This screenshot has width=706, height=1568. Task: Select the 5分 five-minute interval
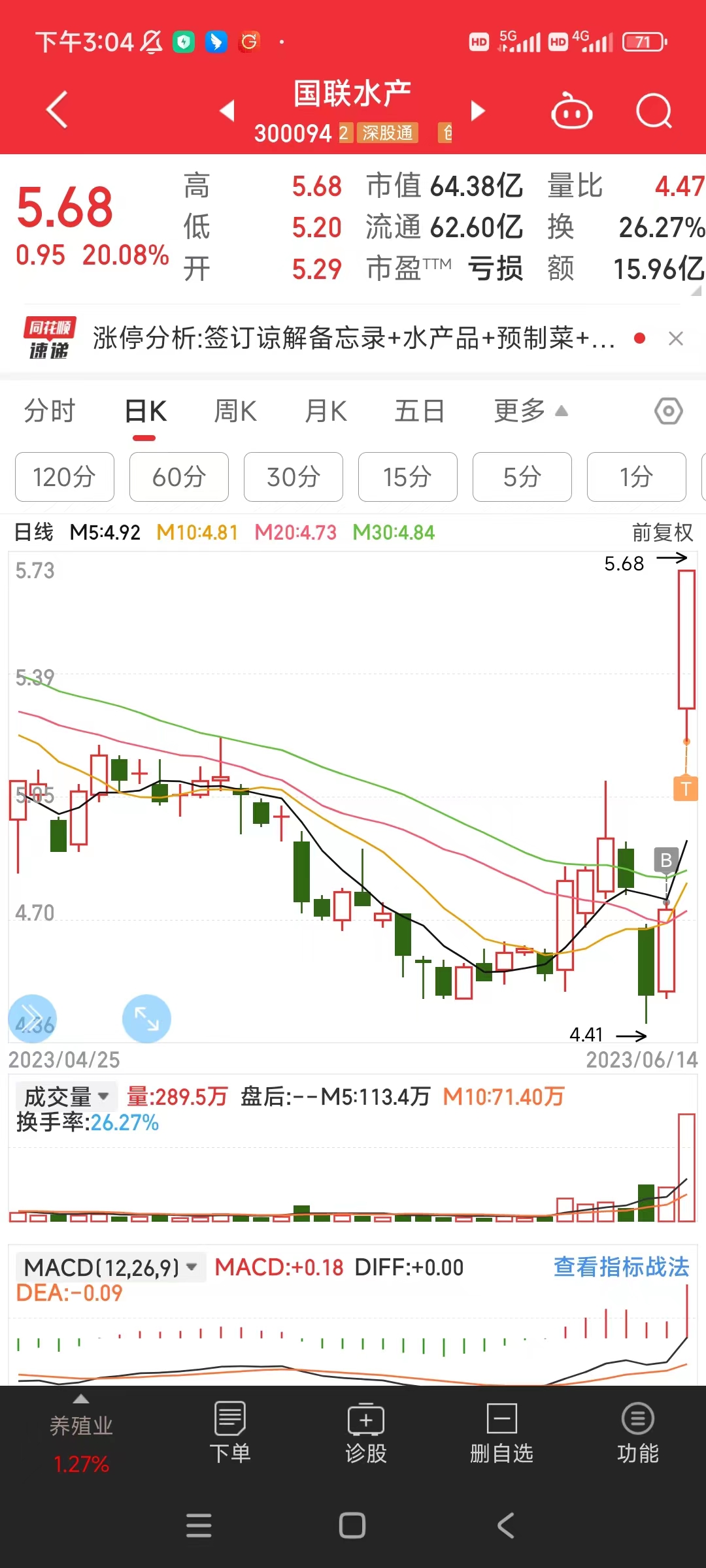click(522, 477)
